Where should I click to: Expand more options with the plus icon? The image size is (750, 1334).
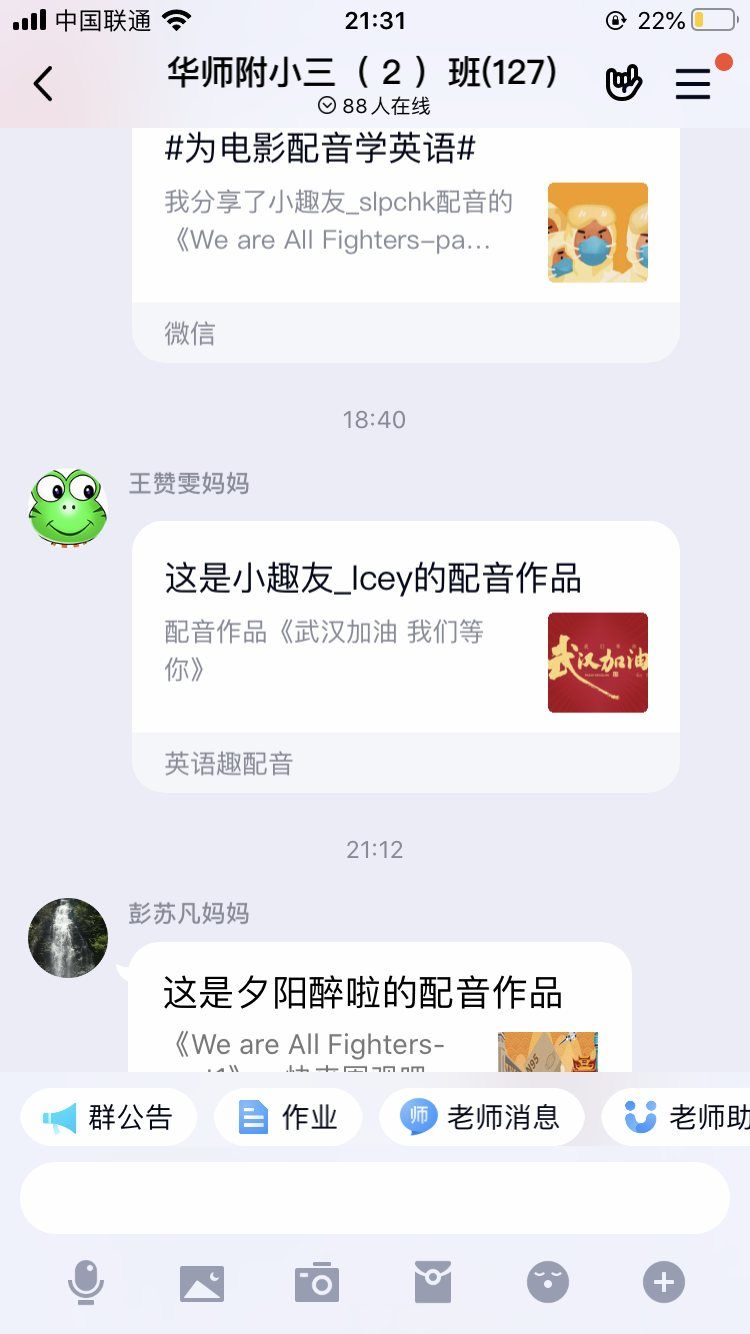(664, 1282)
